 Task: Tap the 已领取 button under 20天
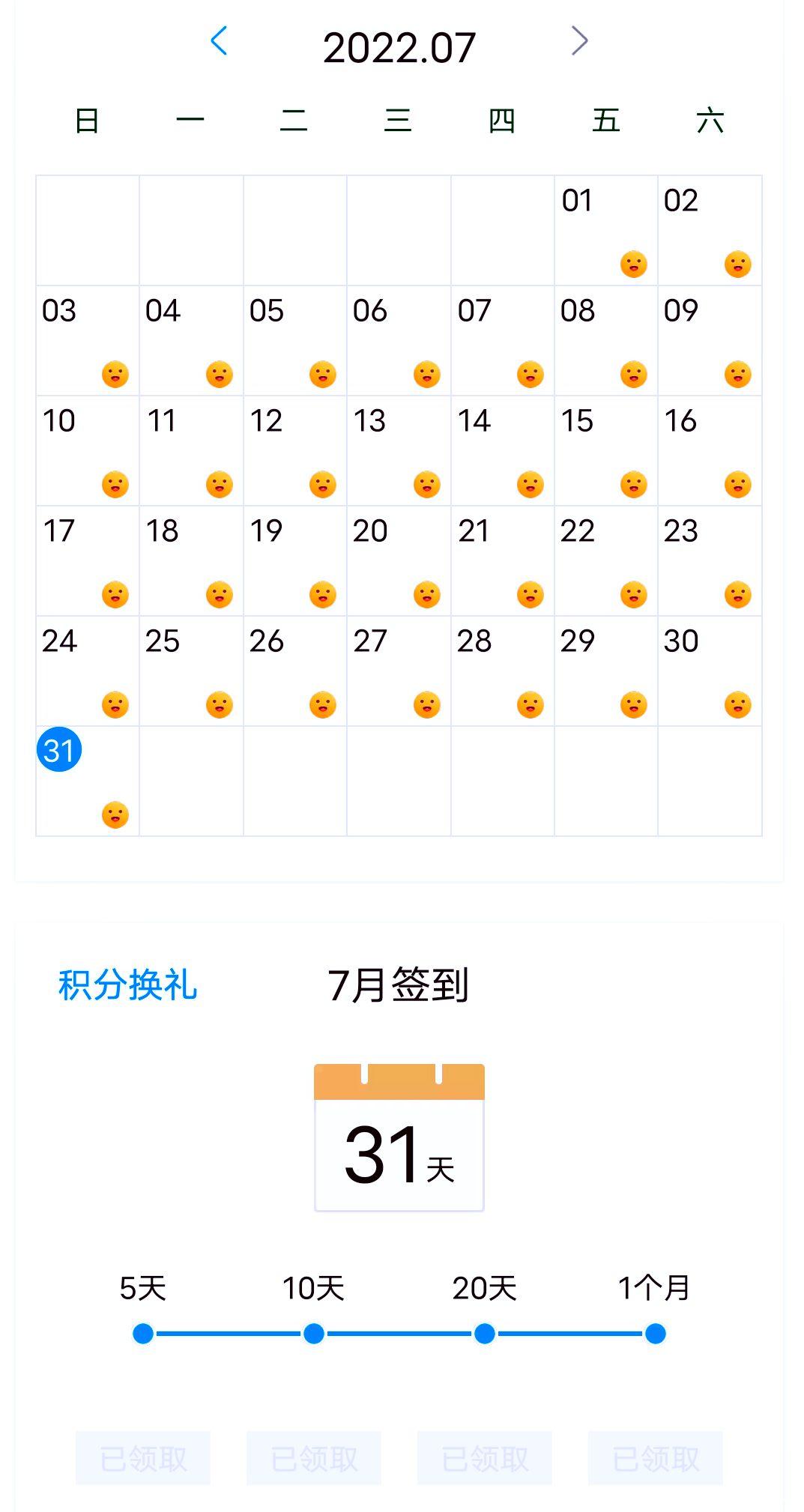tap(485, 1458)
